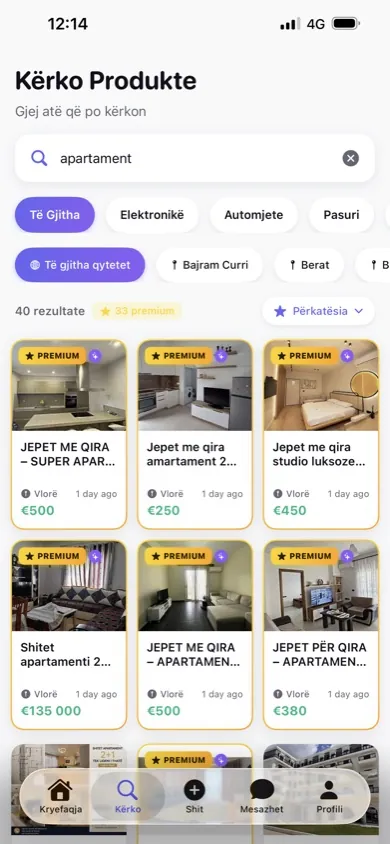Tap the Kërko tab
Viewport: 390px width, 844px height.
click(x=127, y=797)
